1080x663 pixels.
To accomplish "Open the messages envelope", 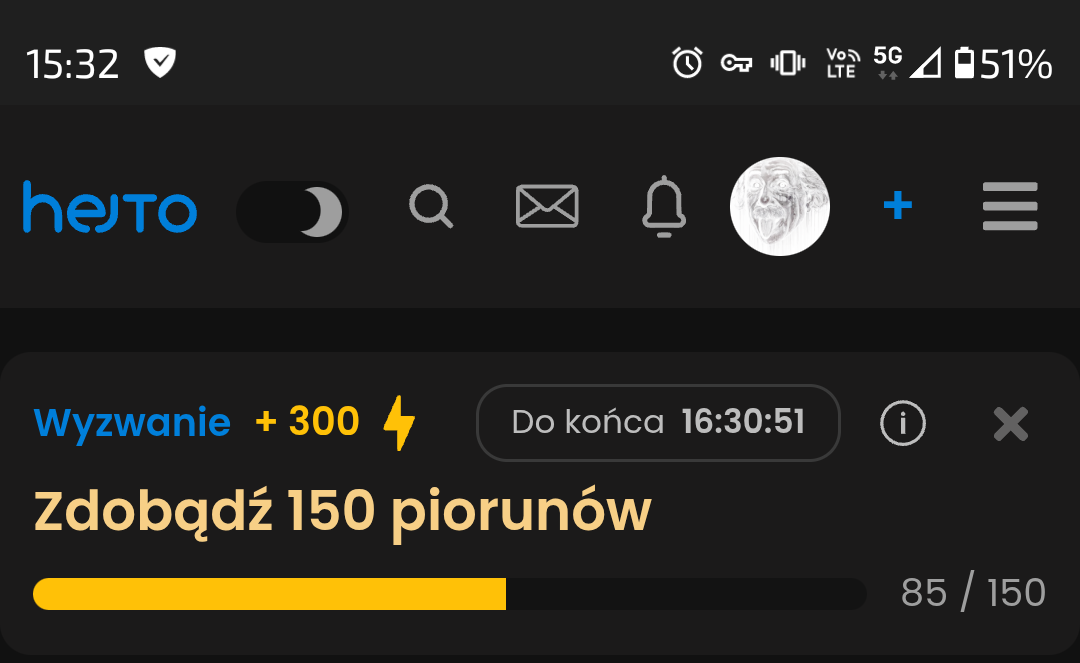I will [x=547, y=206].
